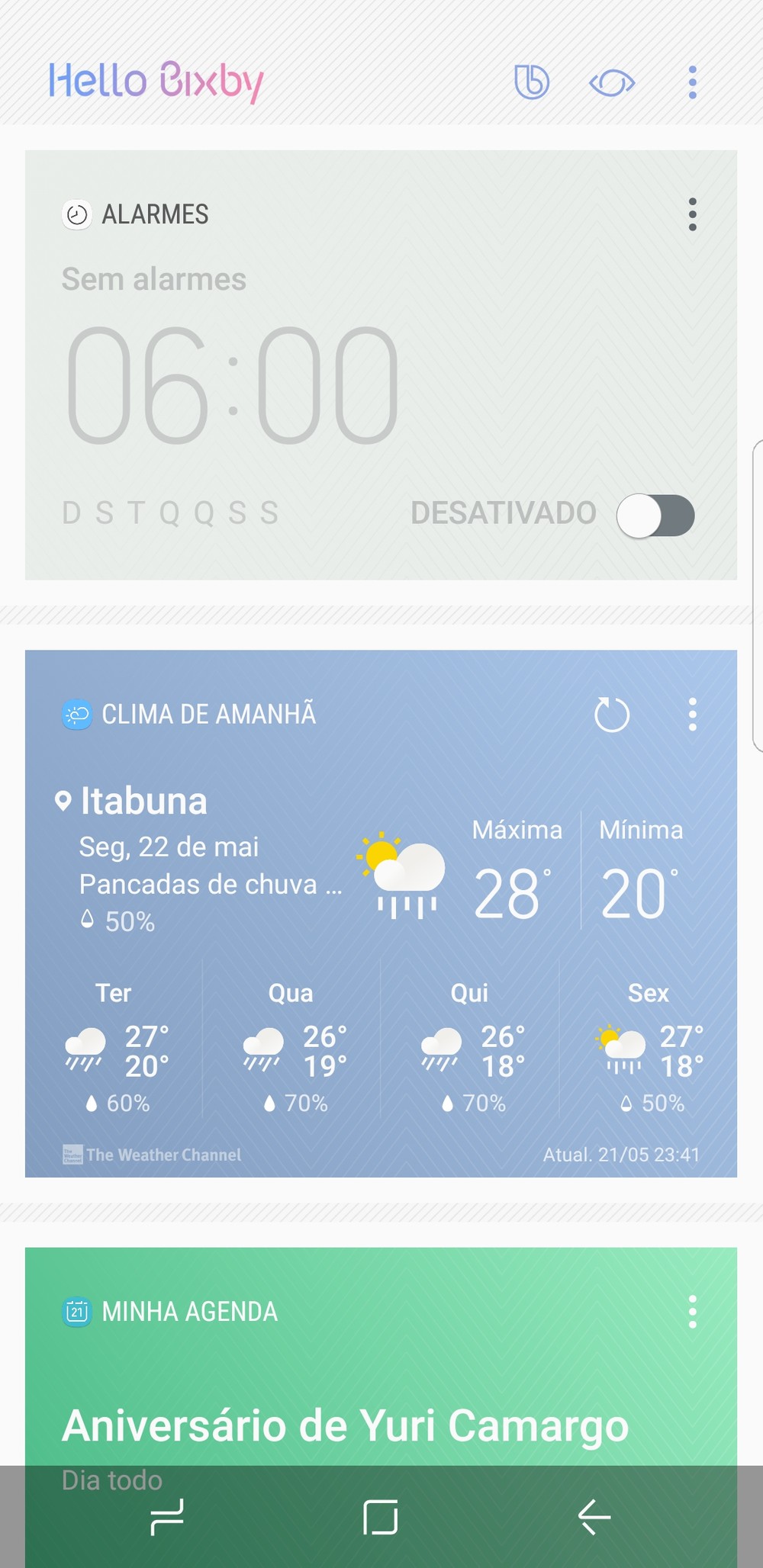The height and width of the screenshot is (1568, 763).
Task: Open the 06:00 alarm card
Action: [x=233, y=385]
